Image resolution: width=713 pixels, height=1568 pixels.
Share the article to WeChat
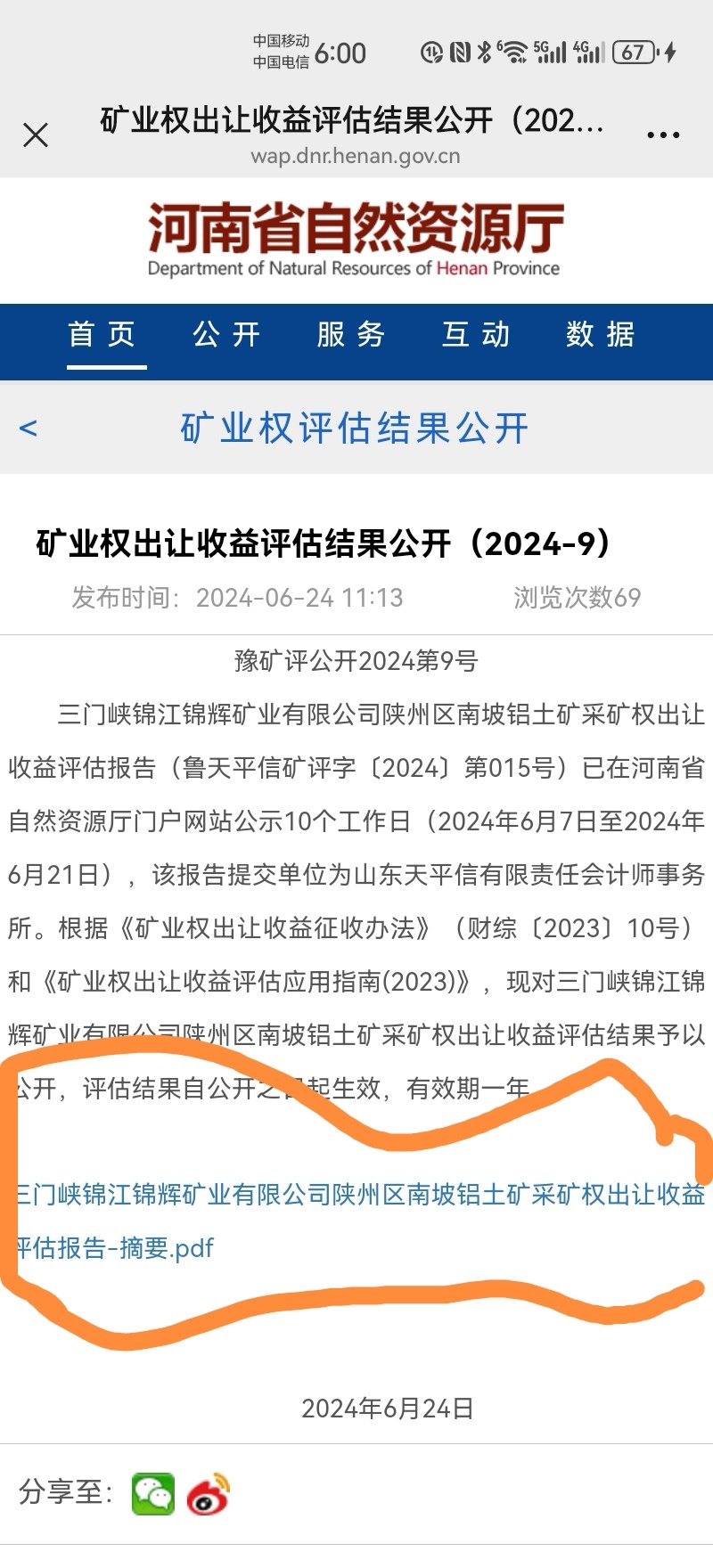coord(153,1494)
